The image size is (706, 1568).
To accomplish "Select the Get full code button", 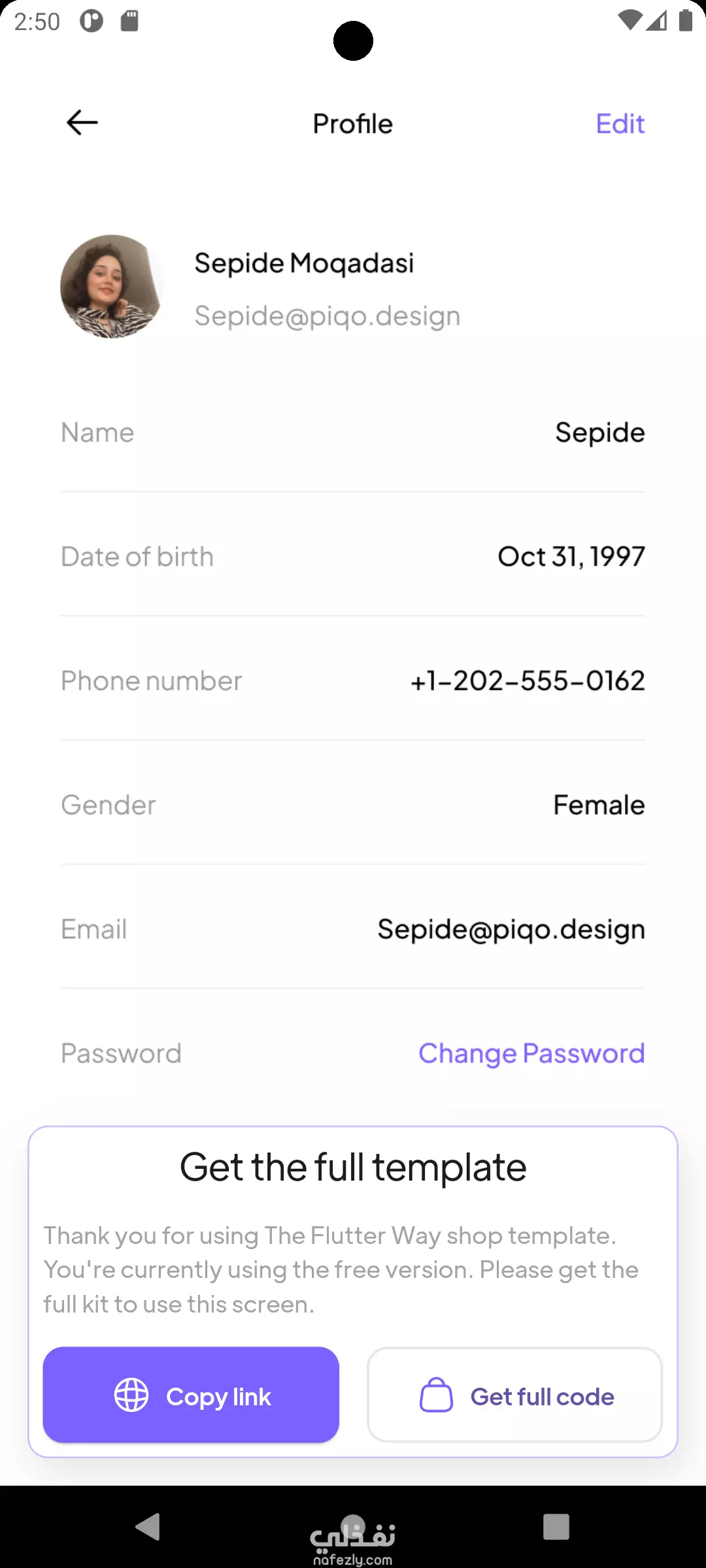I will click(515, 1396).
